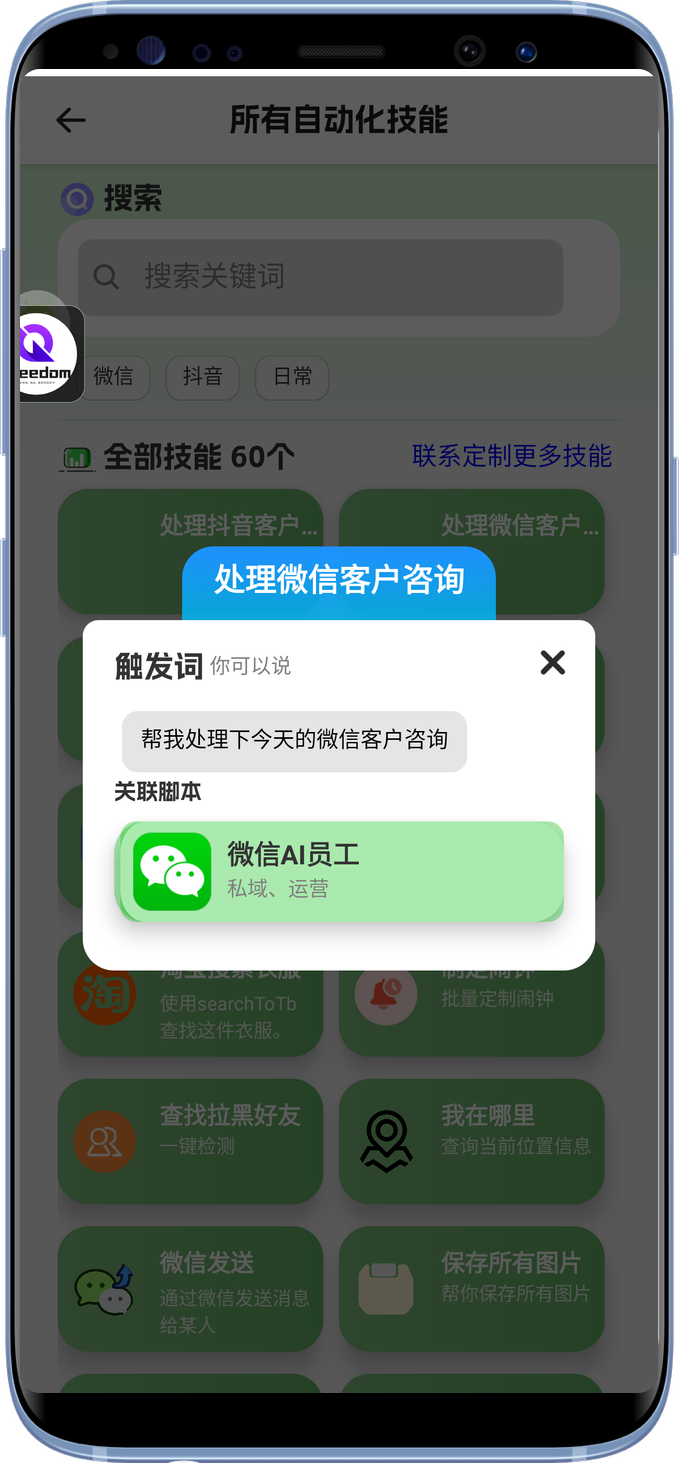
Task: Open the 查找拉黑好友 skill card
Action: [190, 1141]
